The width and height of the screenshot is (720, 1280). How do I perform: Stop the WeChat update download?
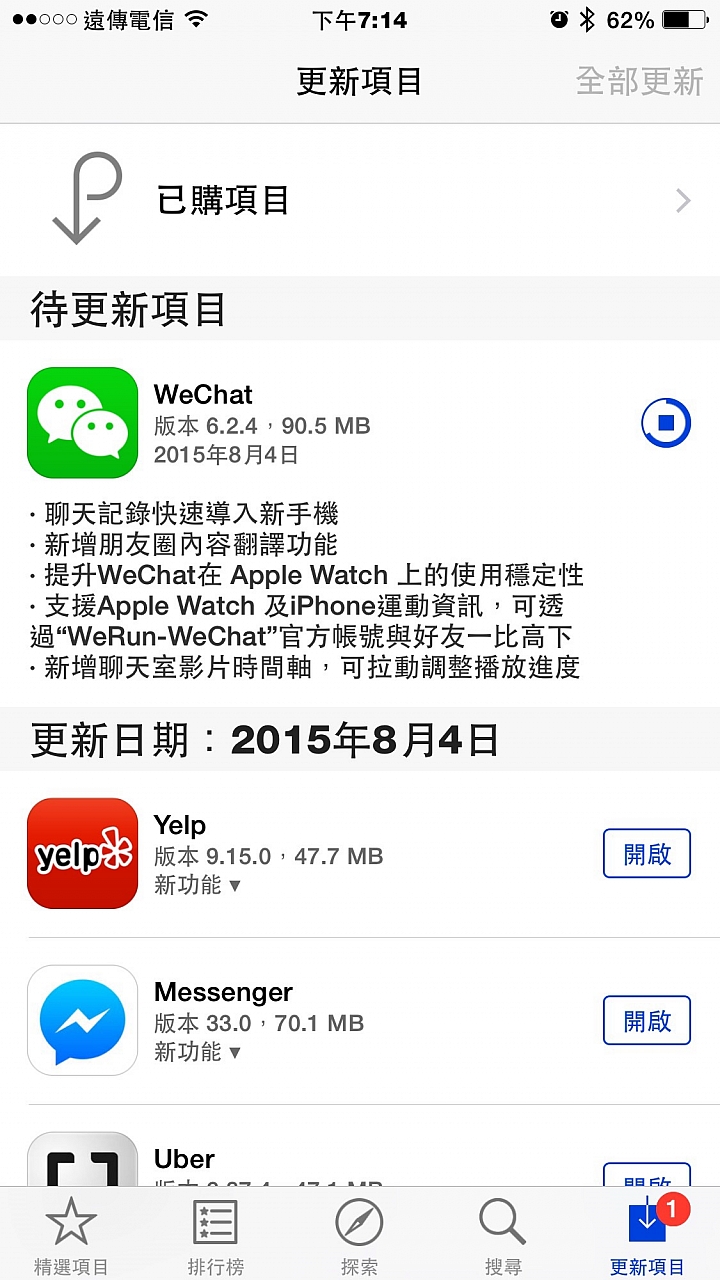coord(665,424)
